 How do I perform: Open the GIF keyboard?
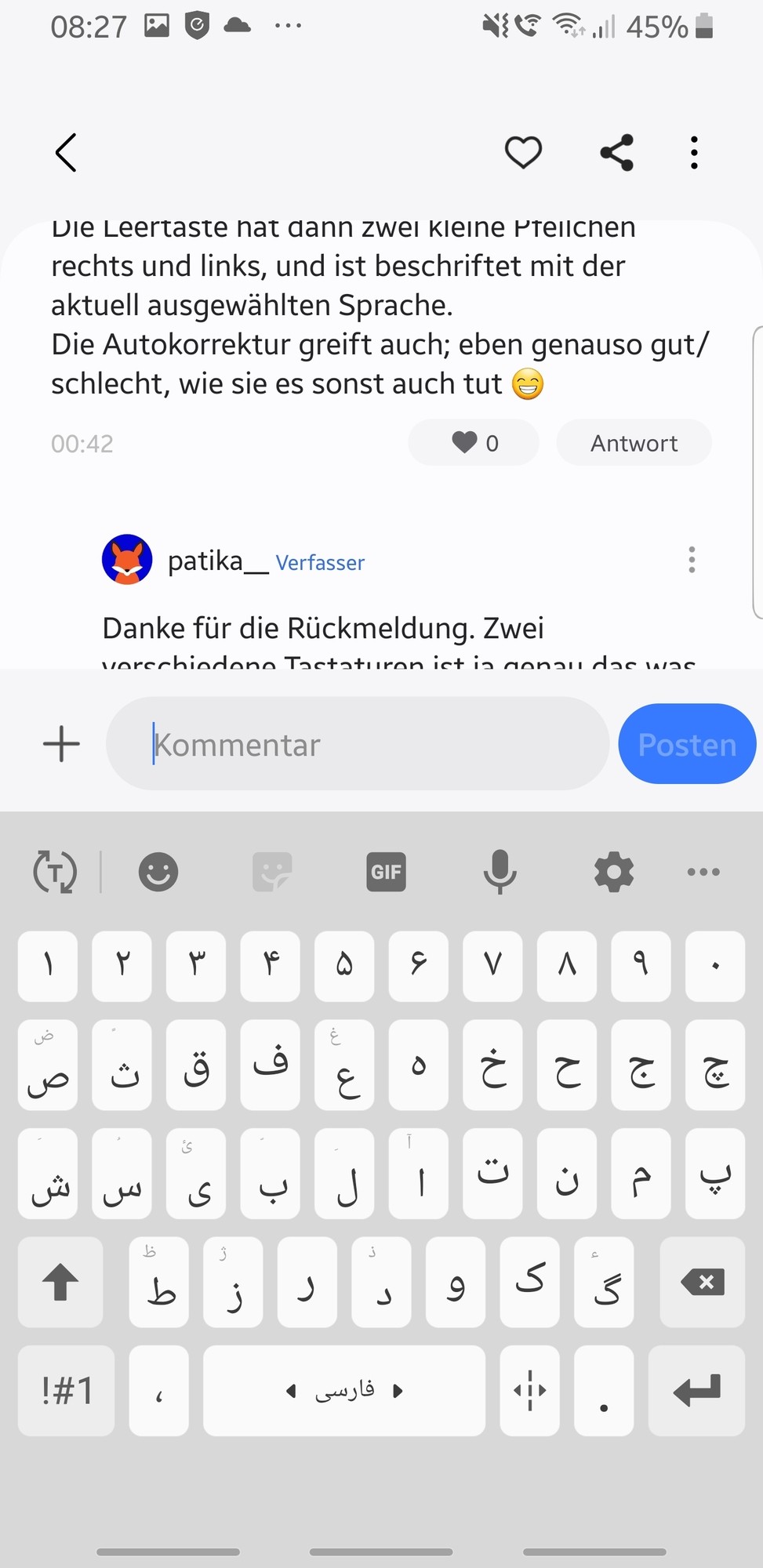coord(386,872)
